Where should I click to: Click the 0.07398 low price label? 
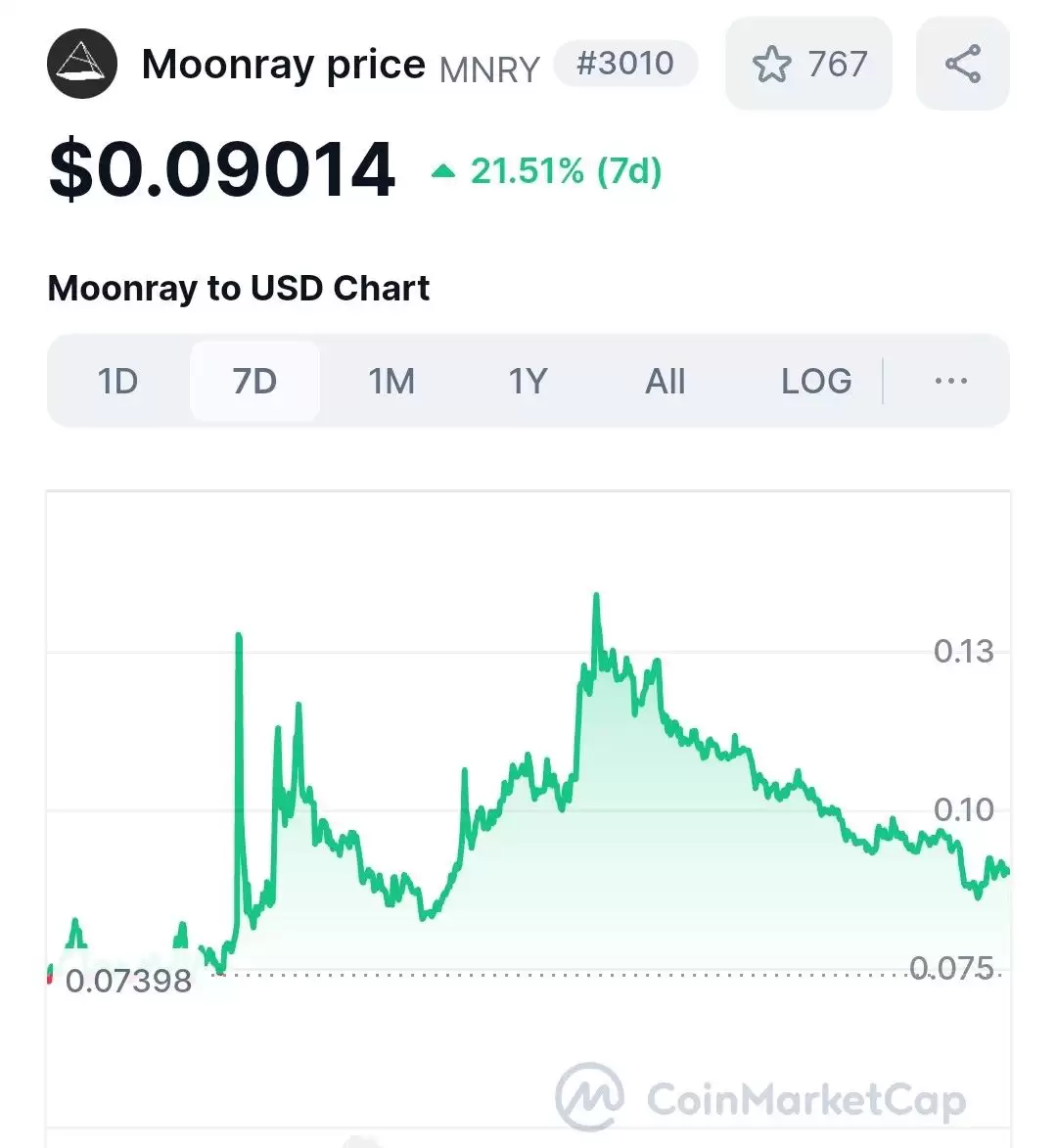point(130,980)
